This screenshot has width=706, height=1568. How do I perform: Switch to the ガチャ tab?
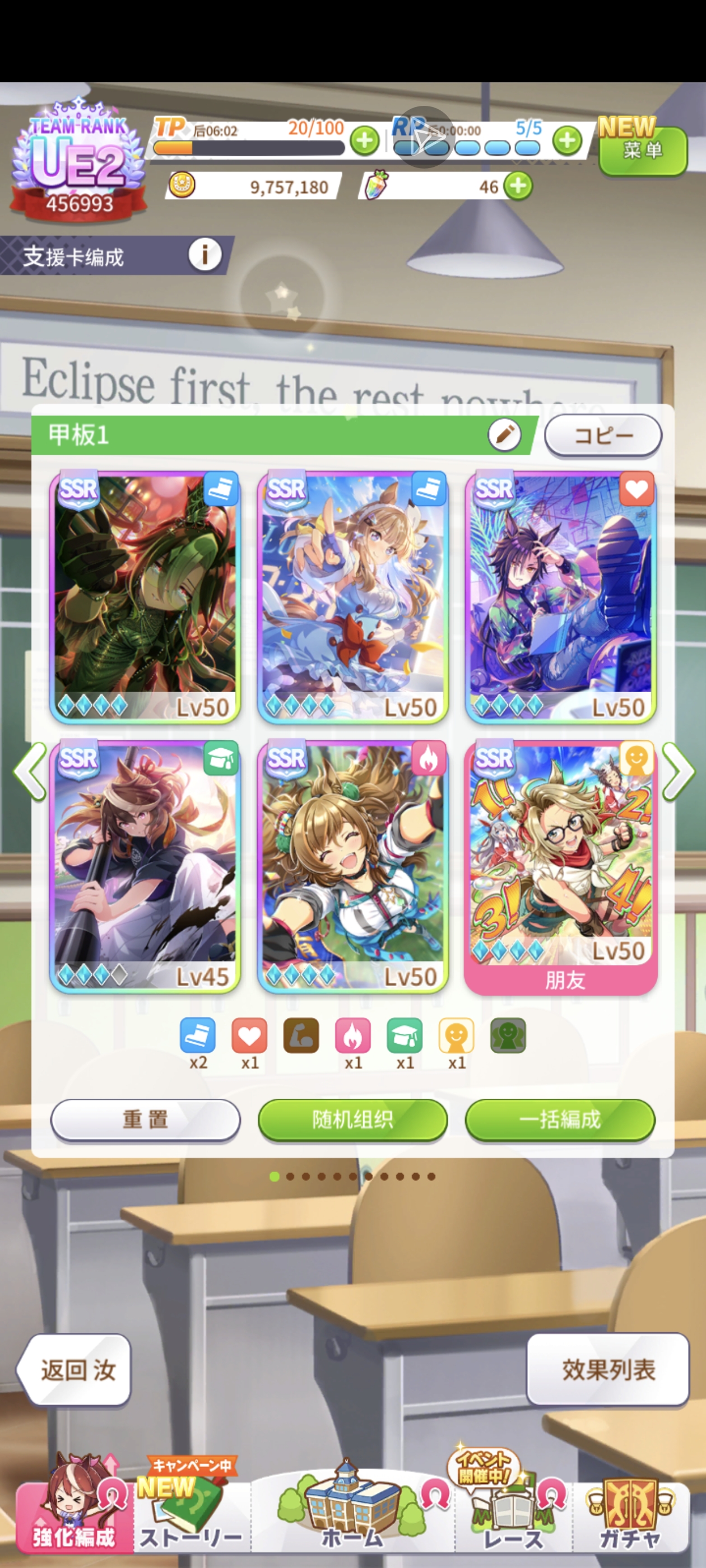(x=630, y=1519)
